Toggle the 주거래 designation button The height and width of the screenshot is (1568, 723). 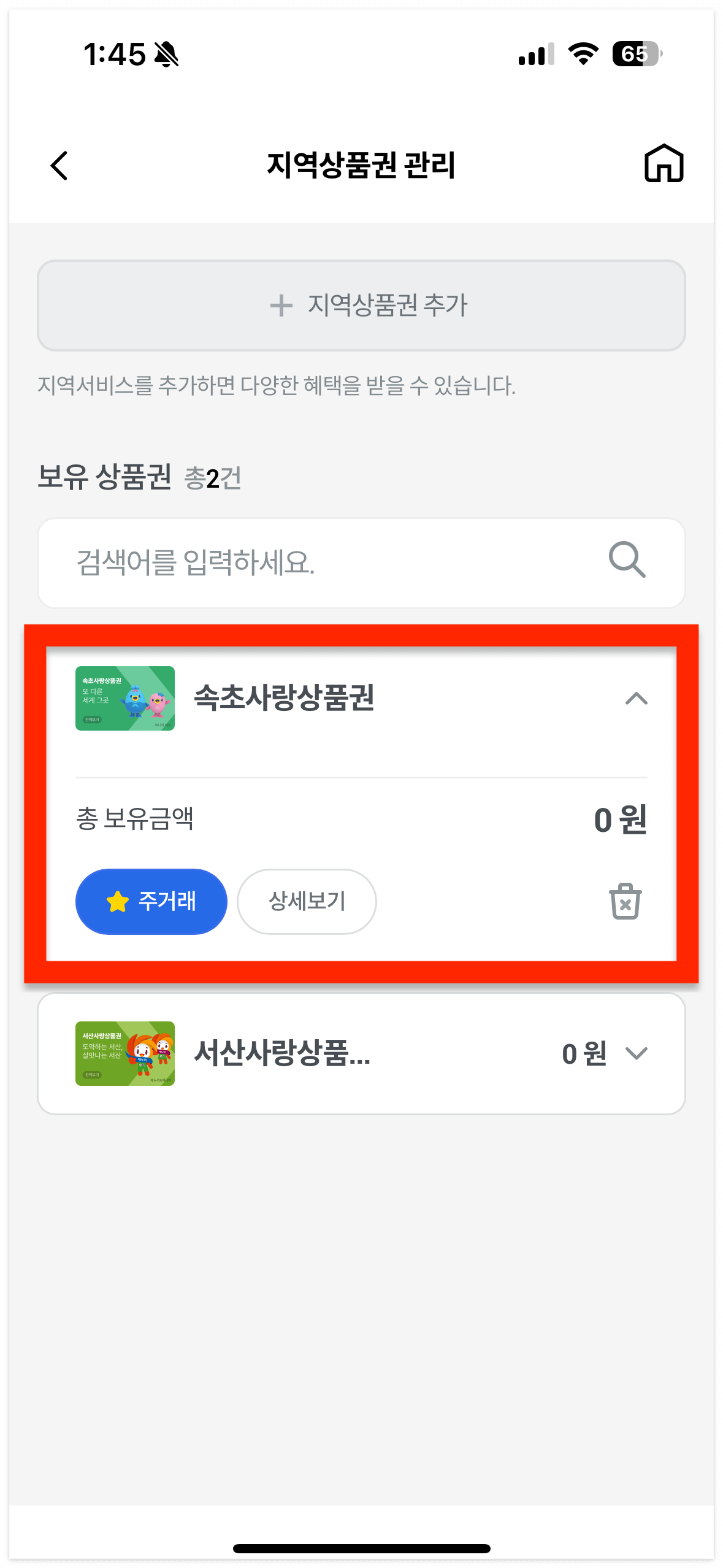click(x=151, y=901)
